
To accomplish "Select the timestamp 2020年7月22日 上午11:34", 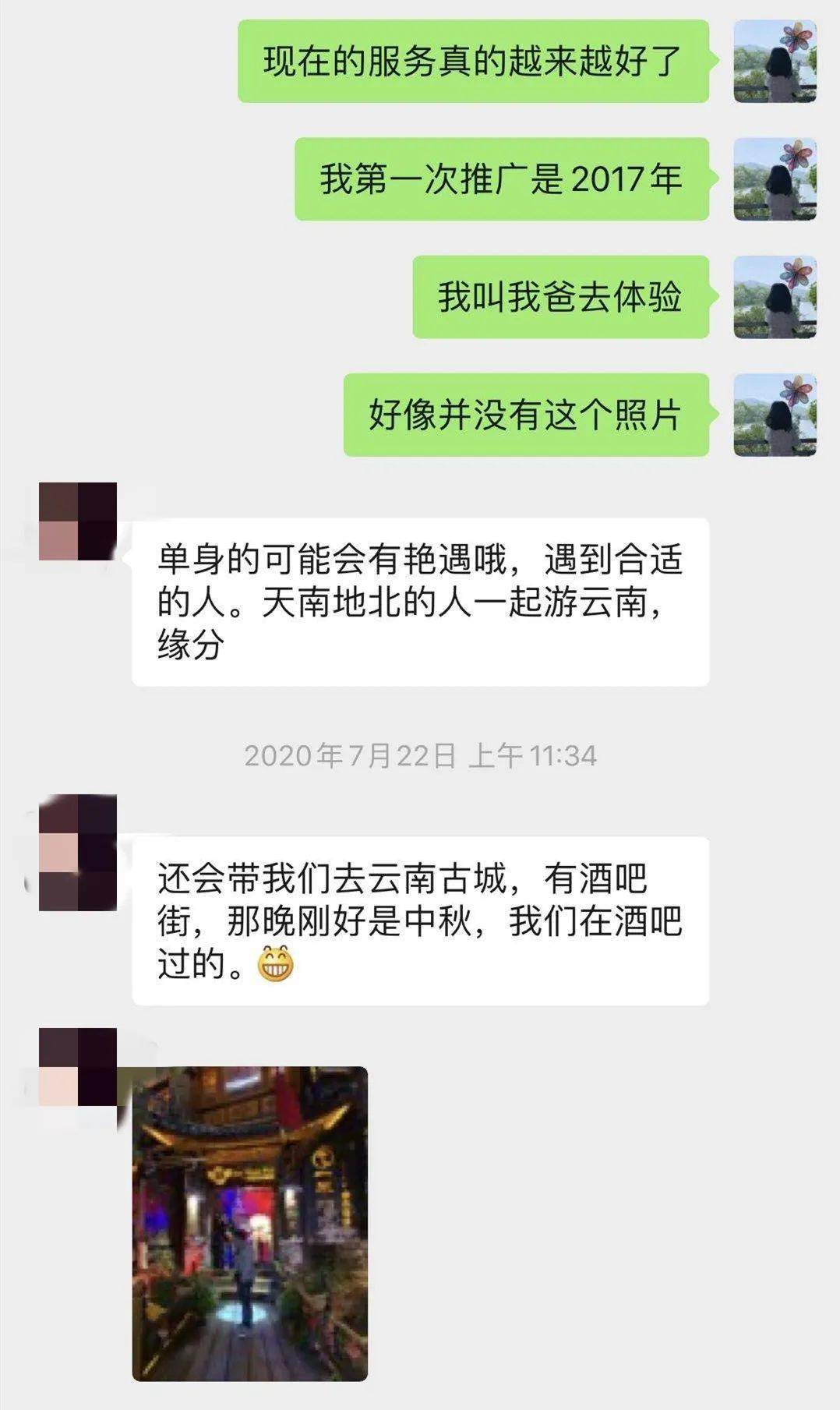I will pos(421,754).
